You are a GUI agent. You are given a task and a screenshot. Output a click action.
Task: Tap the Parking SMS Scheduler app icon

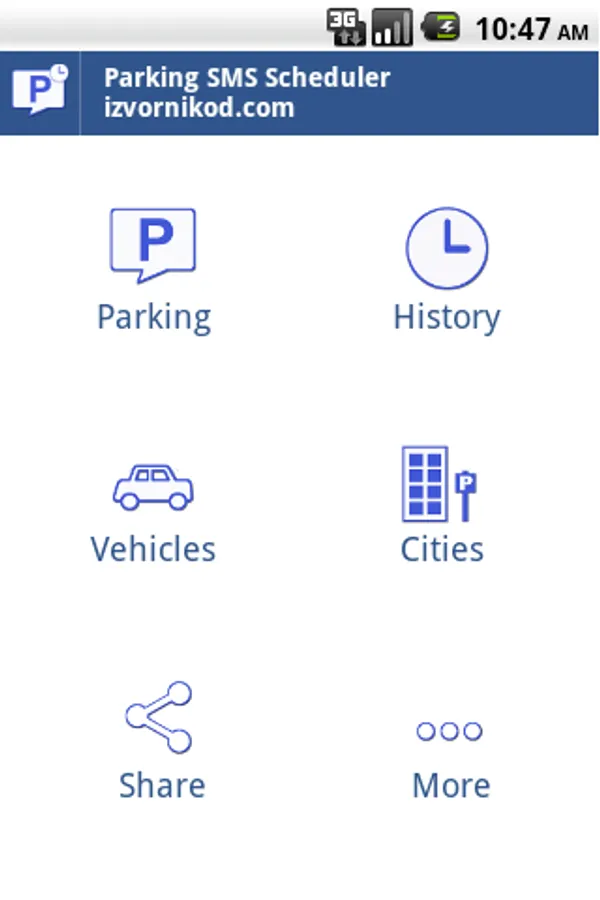[x=40, y=92]
